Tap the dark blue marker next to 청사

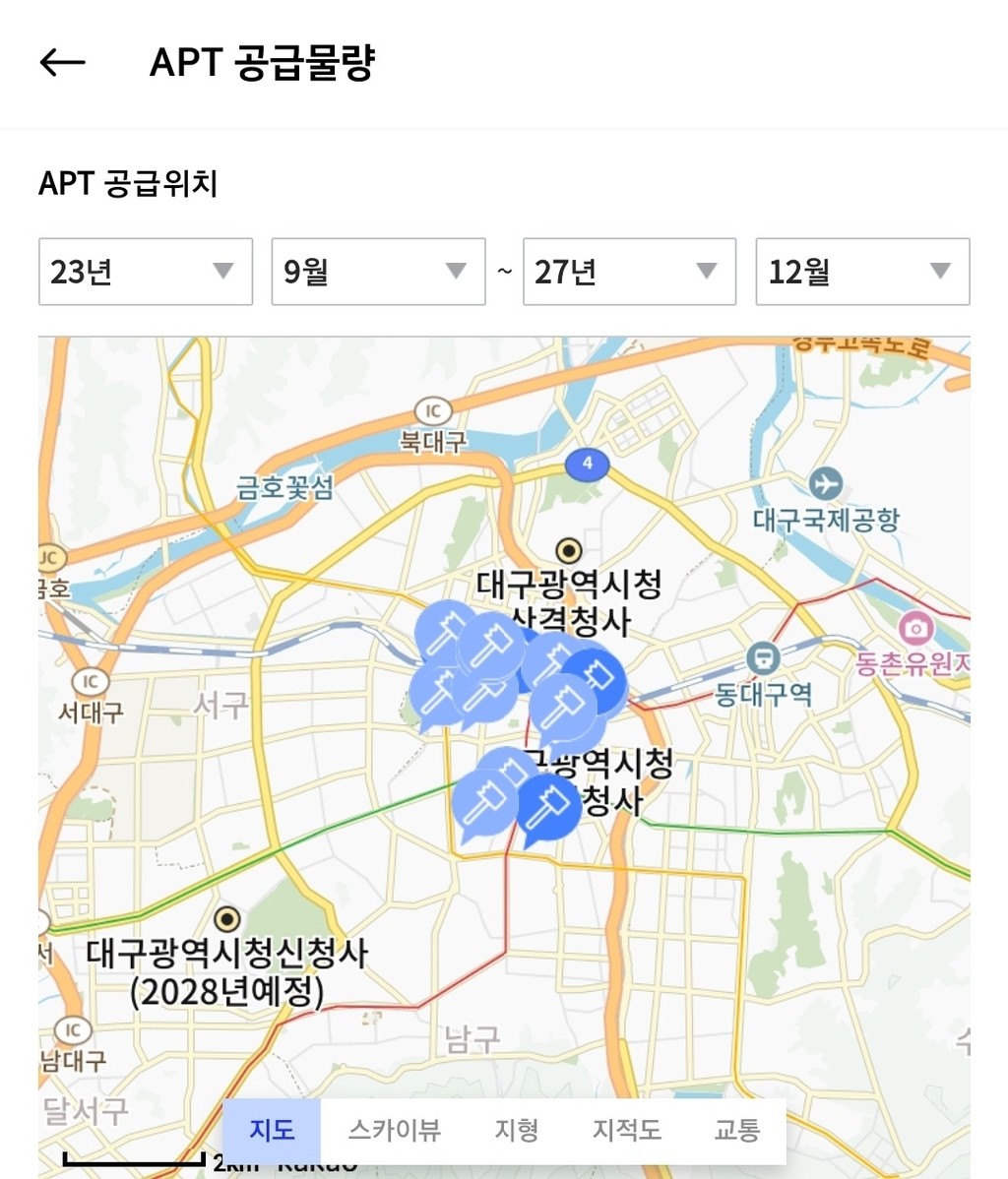click(x=548, y=806)
